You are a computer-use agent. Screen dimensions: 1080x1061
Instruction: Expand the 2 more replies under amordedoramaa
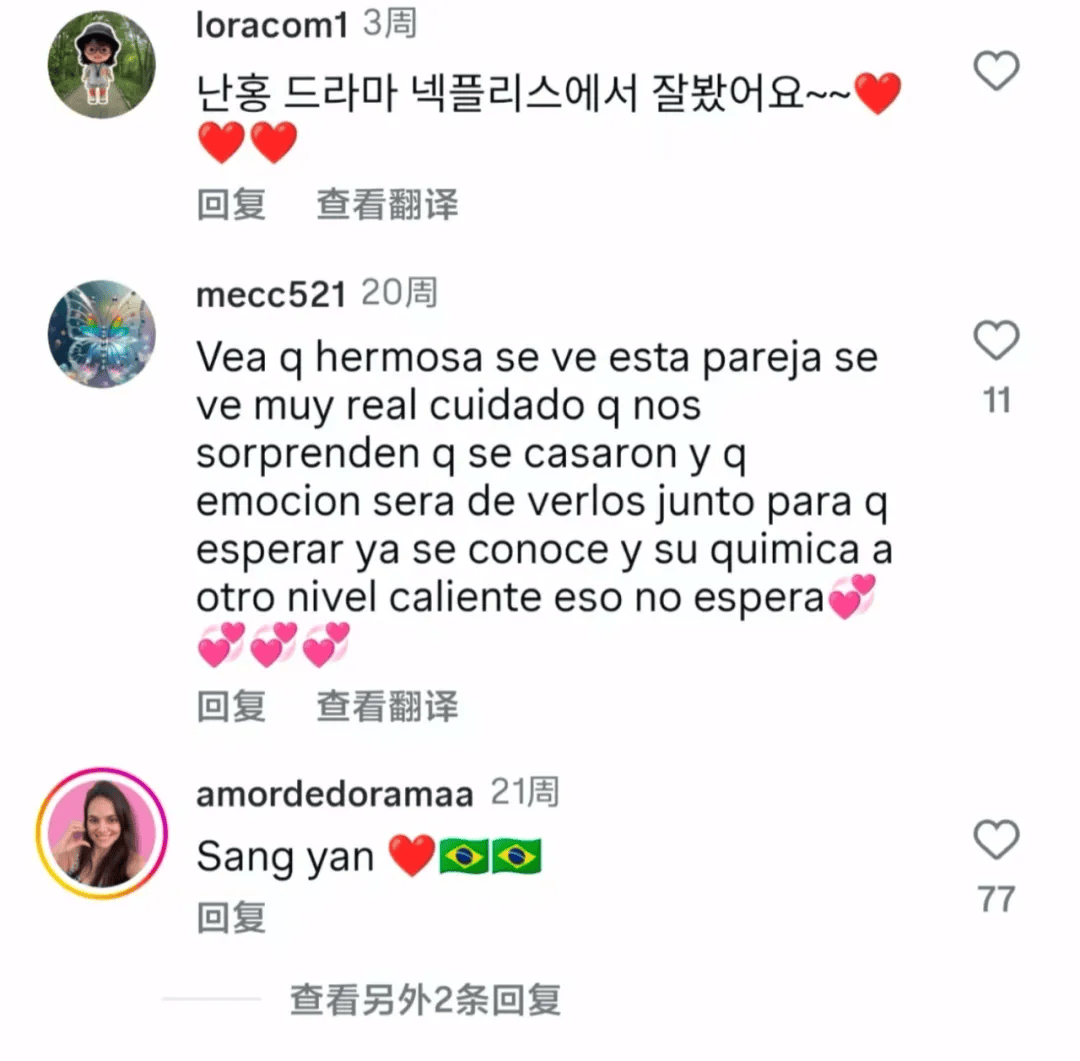pos(425,999)
